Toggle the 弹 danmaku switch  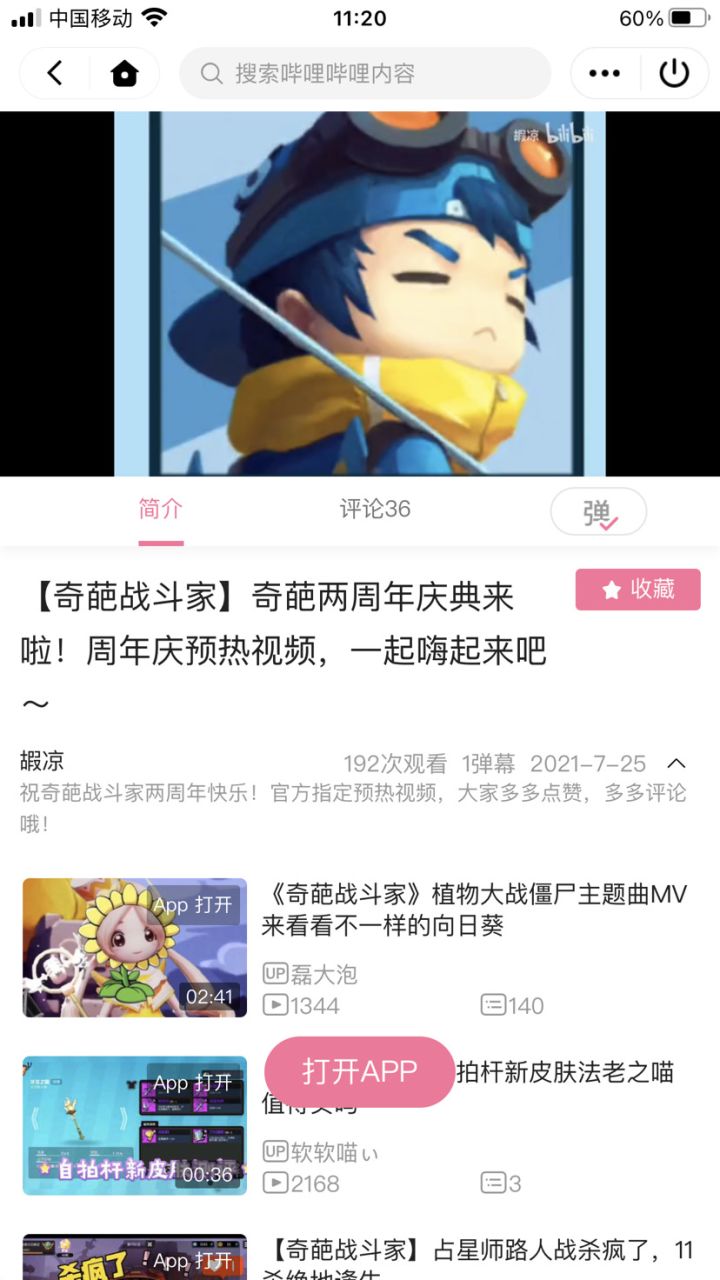(x=598, y=511)
